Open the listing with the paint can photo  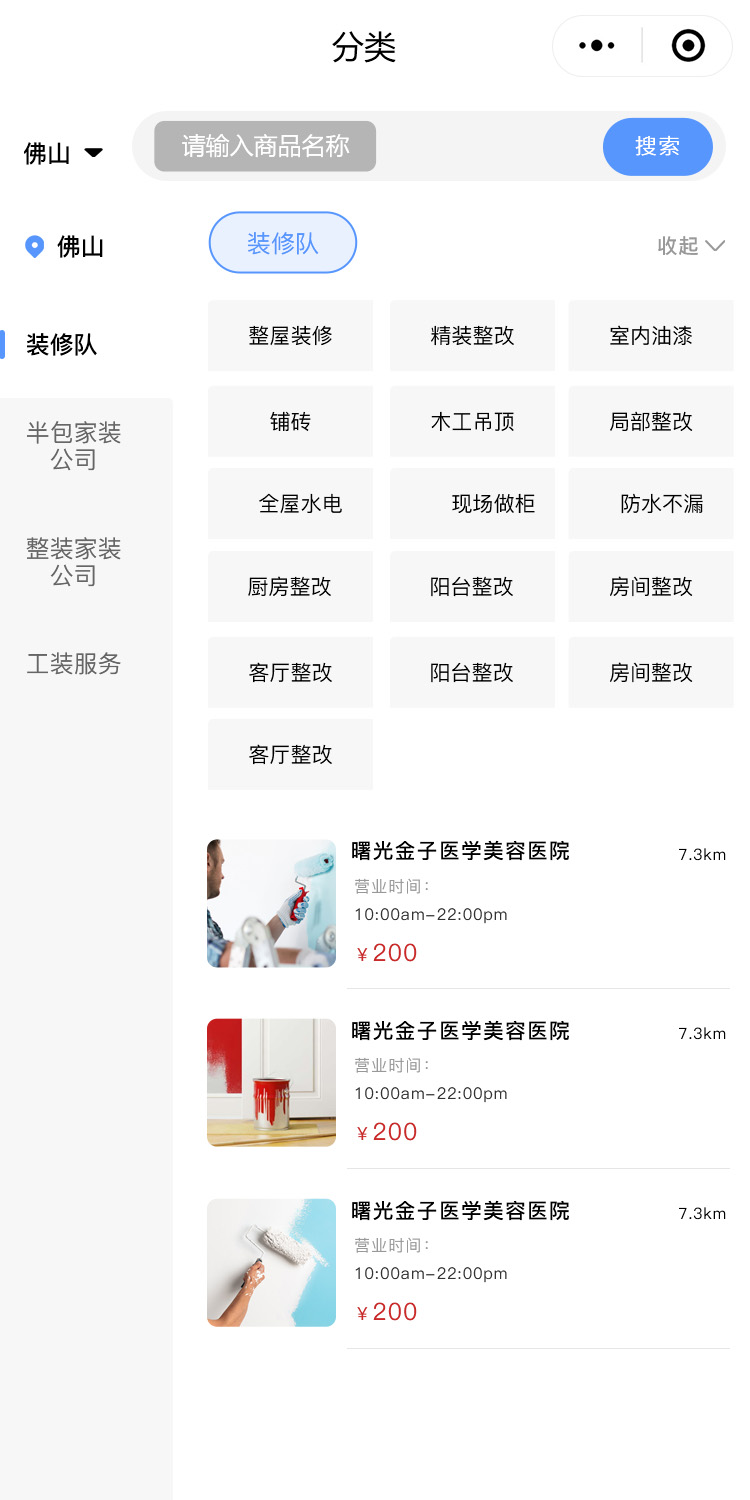271,1083
